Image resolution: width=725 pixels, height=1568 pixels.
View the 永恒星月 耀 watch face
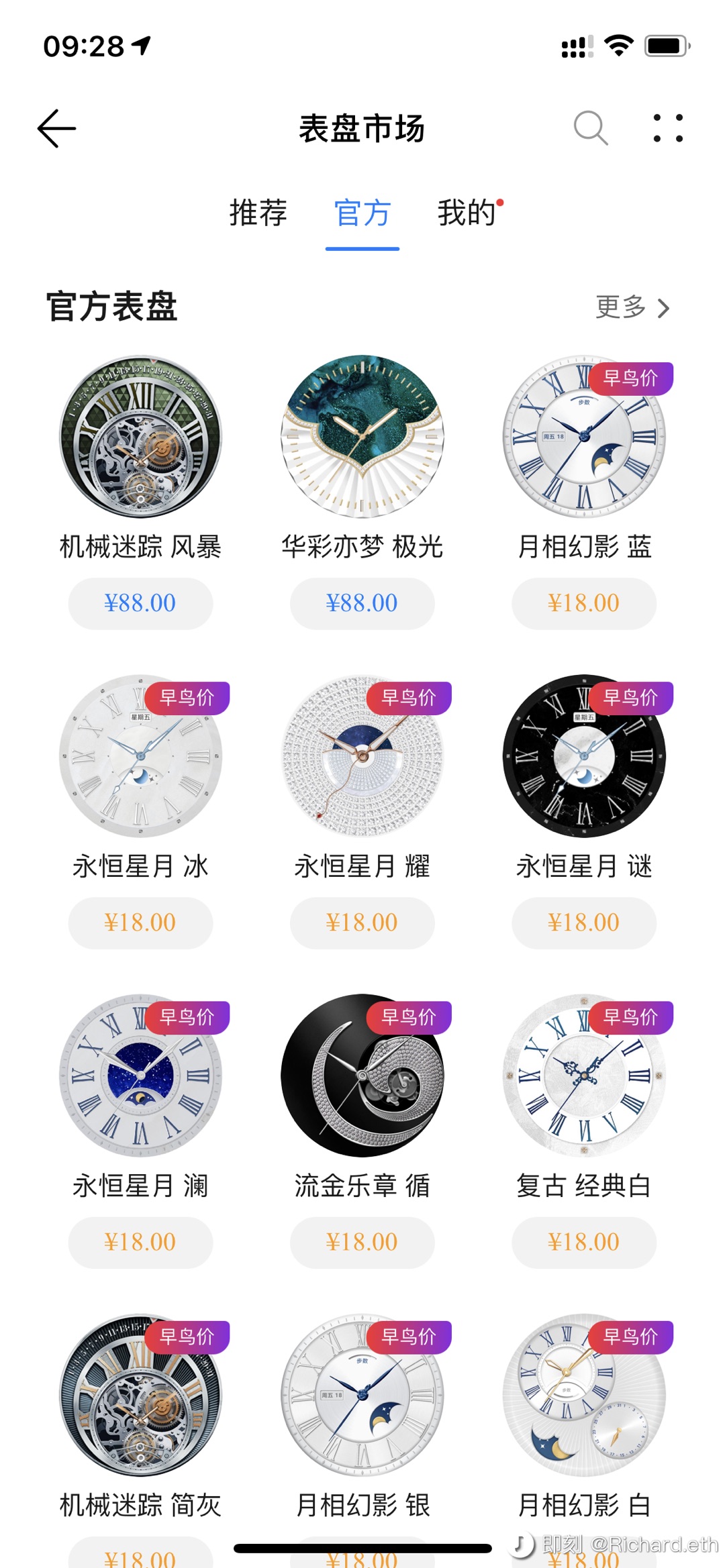(362, 756)
